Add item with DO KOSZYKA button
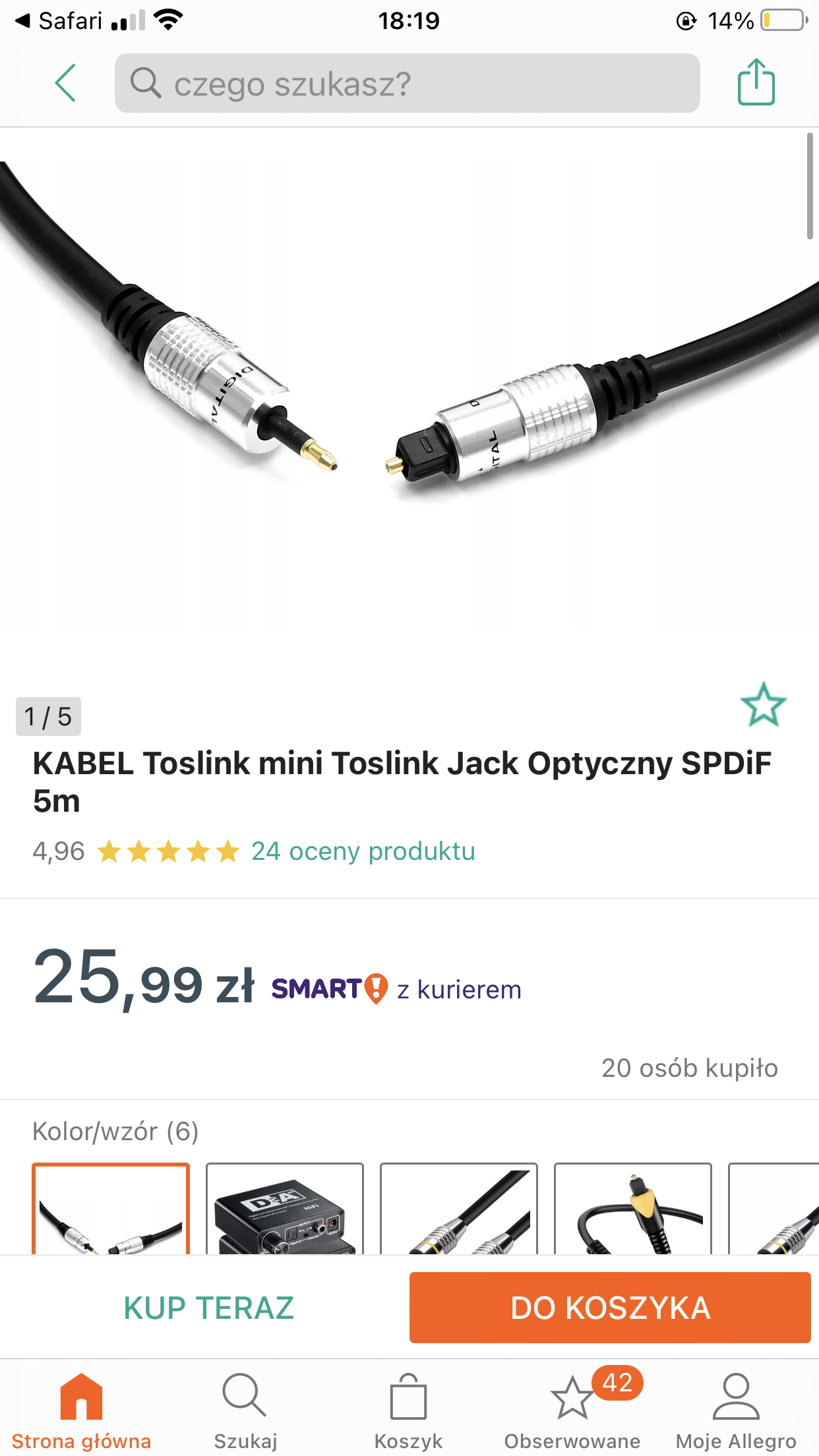 coord(610,1308)
